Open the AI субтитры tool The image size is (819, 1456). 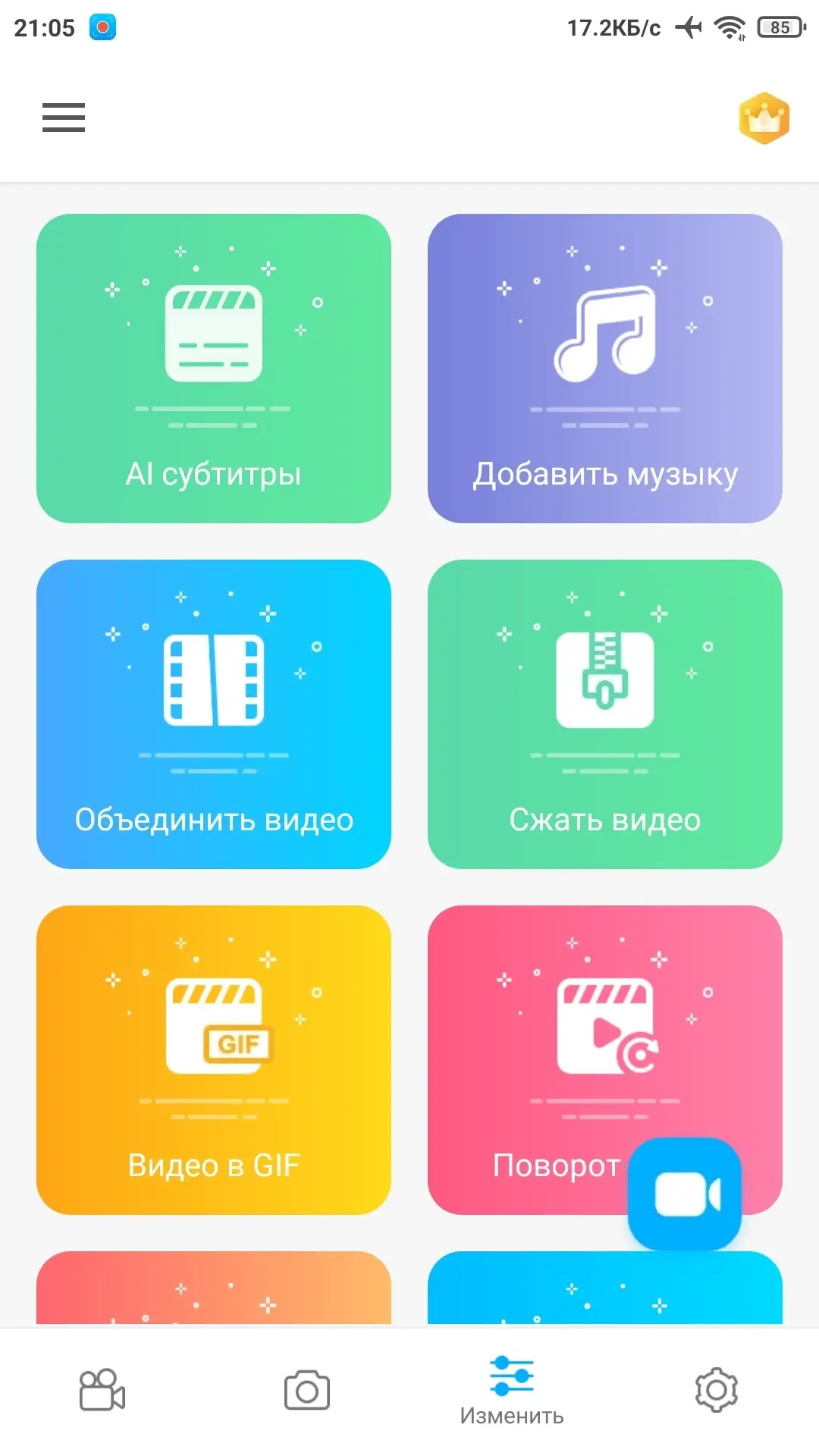[x=214, y=369]
